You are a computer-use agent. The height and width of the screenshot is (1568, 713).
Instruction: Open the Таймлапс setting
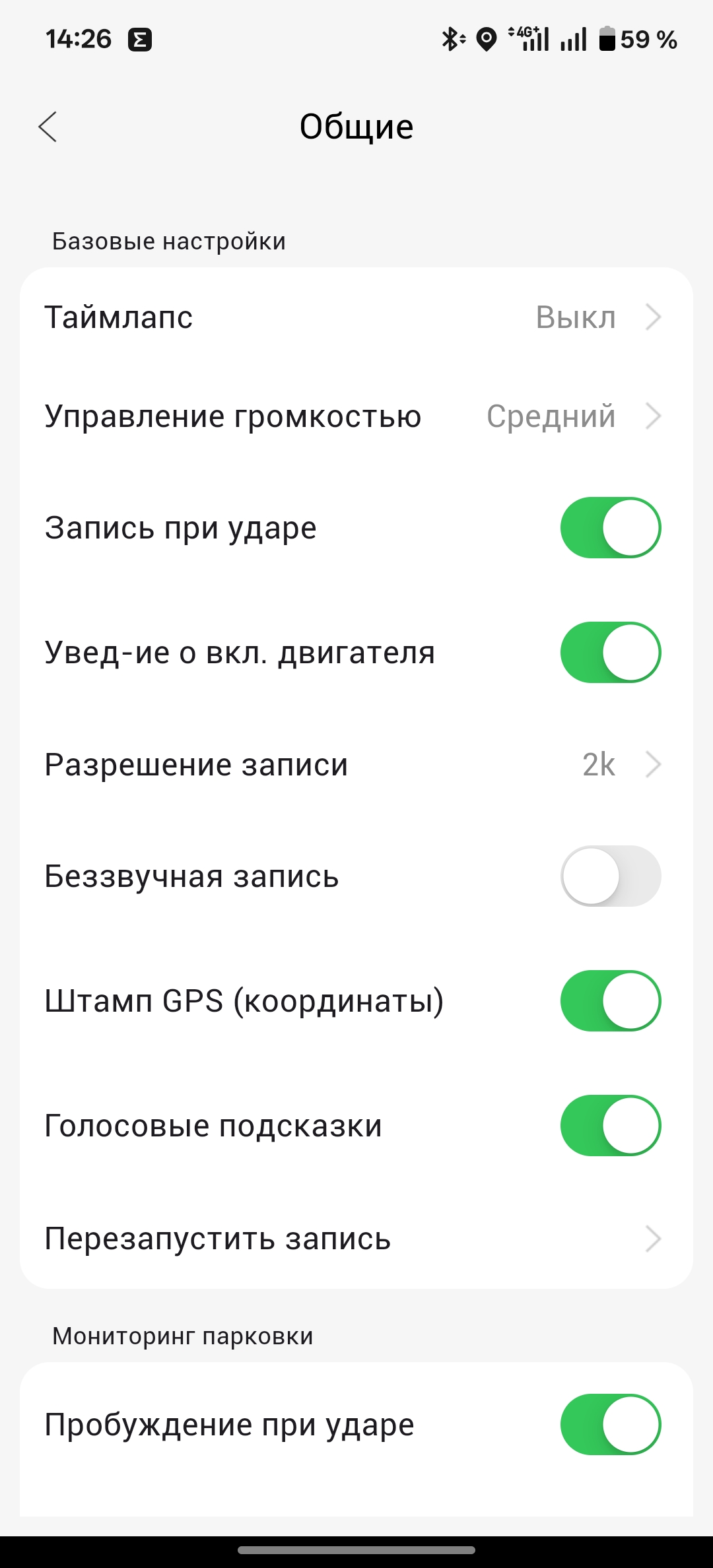[x=356, y=317]
